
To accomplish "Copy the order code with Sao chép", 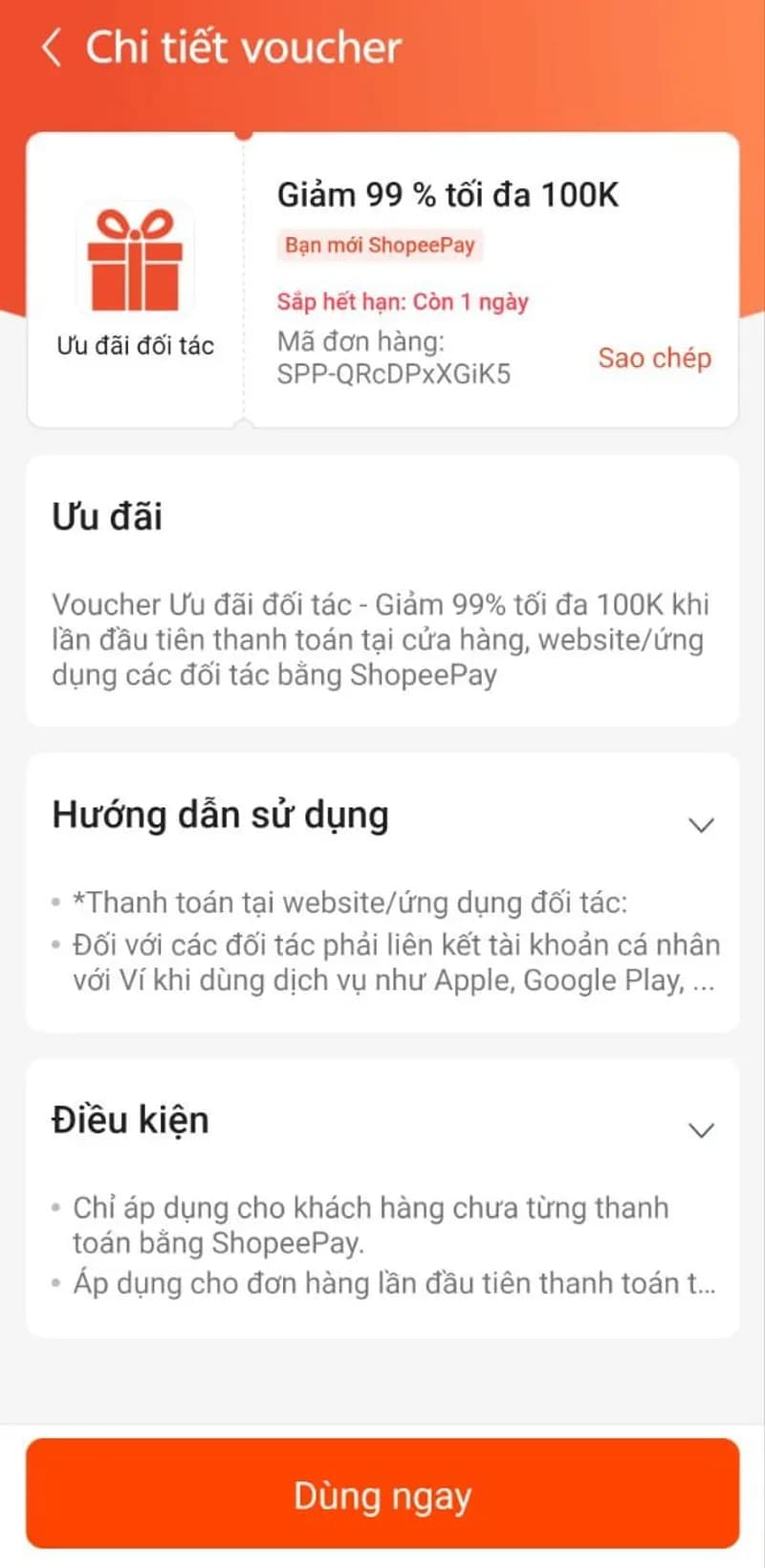I will pyautogui.click(x=654, y=358).
